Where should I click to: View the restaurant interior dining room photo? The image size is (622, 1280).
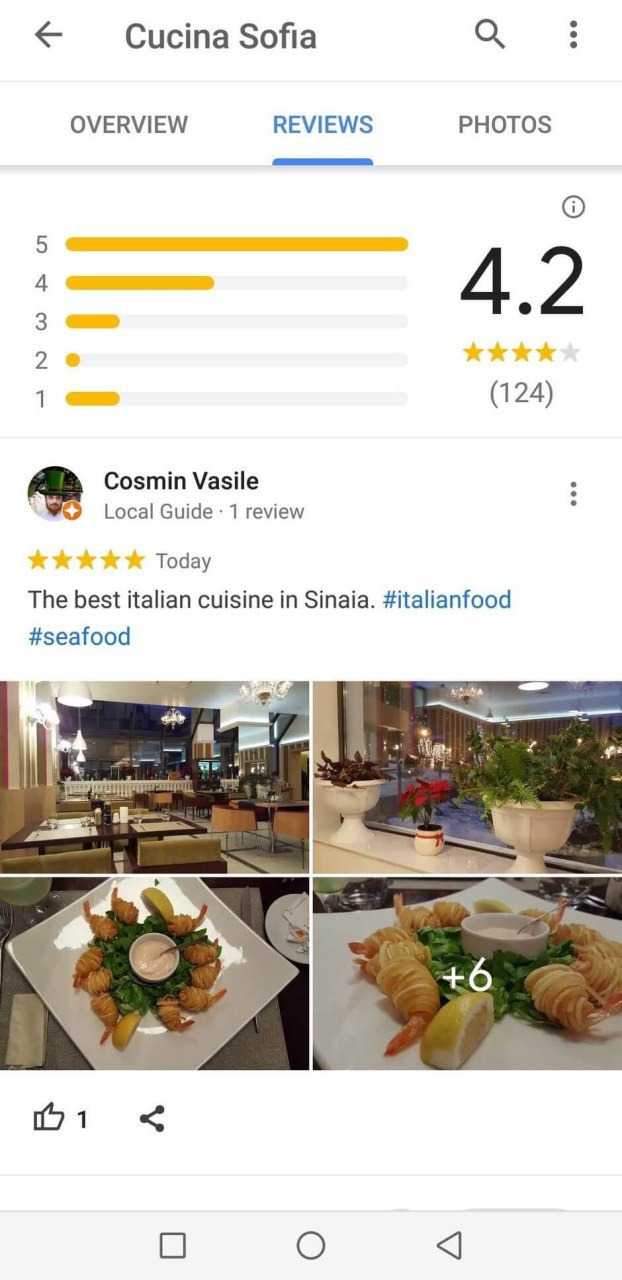(x=155, y=777)
